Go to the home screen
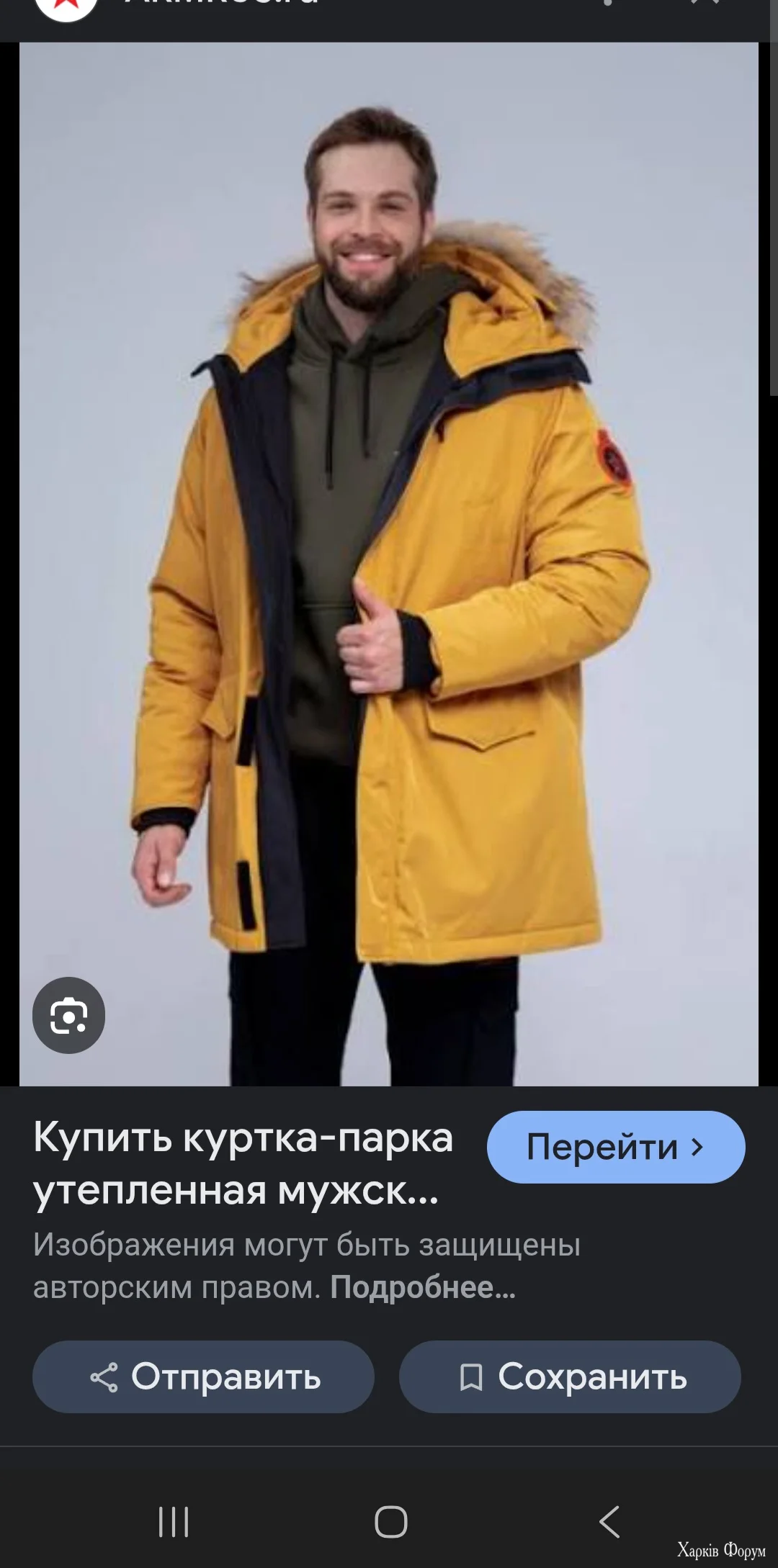Screen dimensions: 778x1568 click(x=390, y=1522)
